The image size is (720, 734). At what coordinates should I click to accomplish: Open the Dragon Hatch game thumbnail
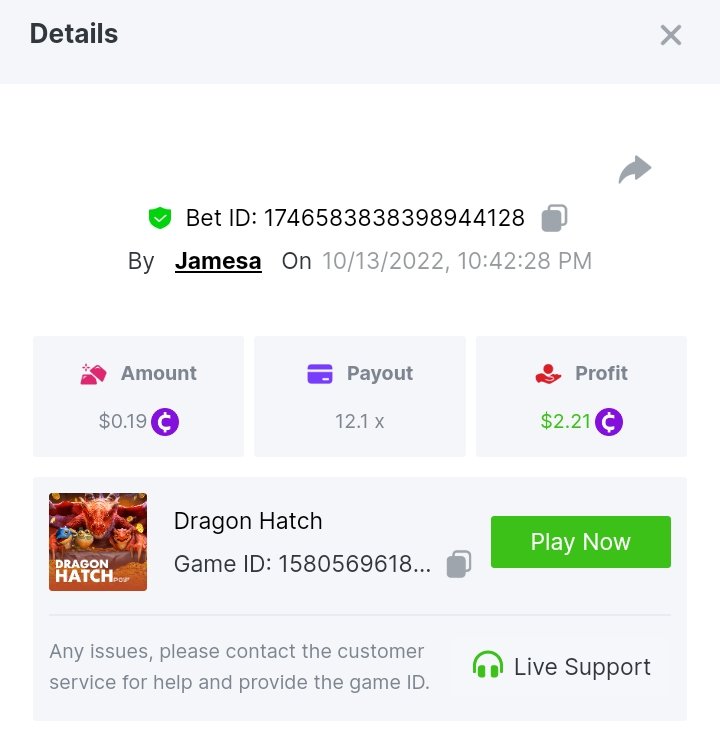coord(98,542)
